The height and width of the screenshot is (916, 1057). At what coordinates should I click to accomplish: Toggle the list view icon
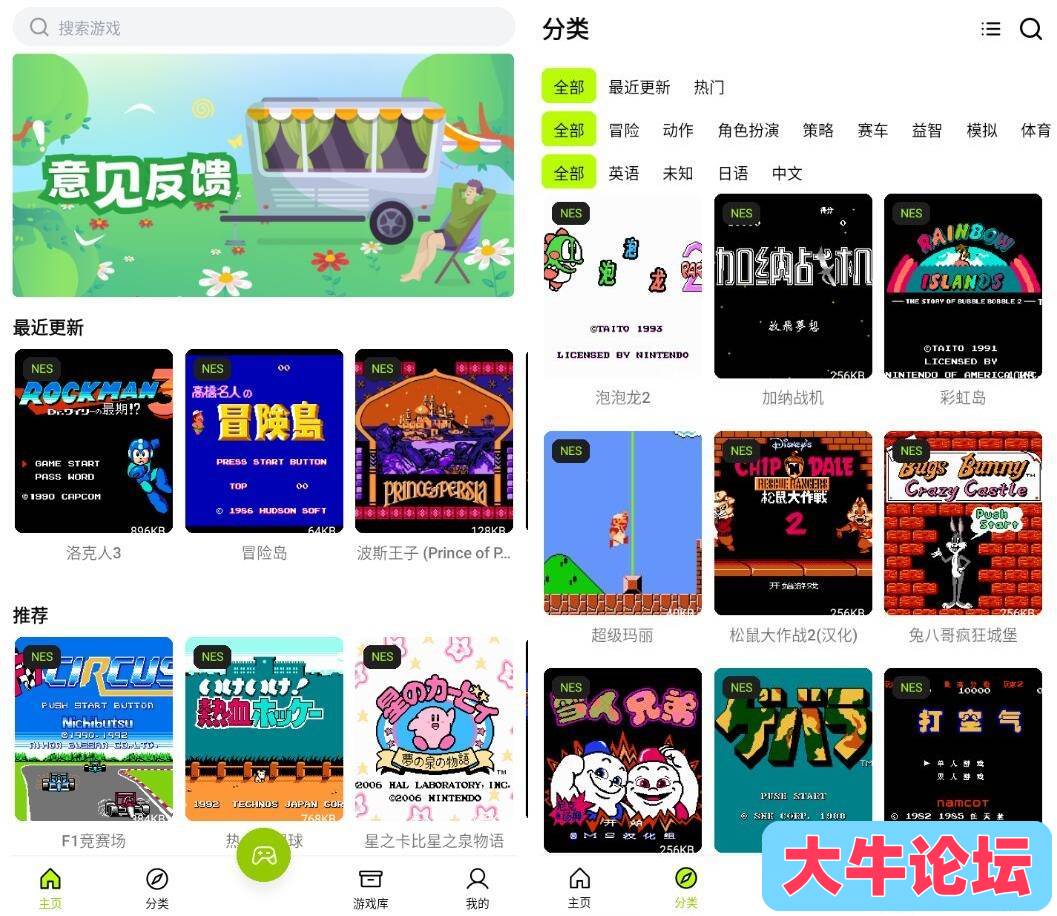click(x=990, y=29)
